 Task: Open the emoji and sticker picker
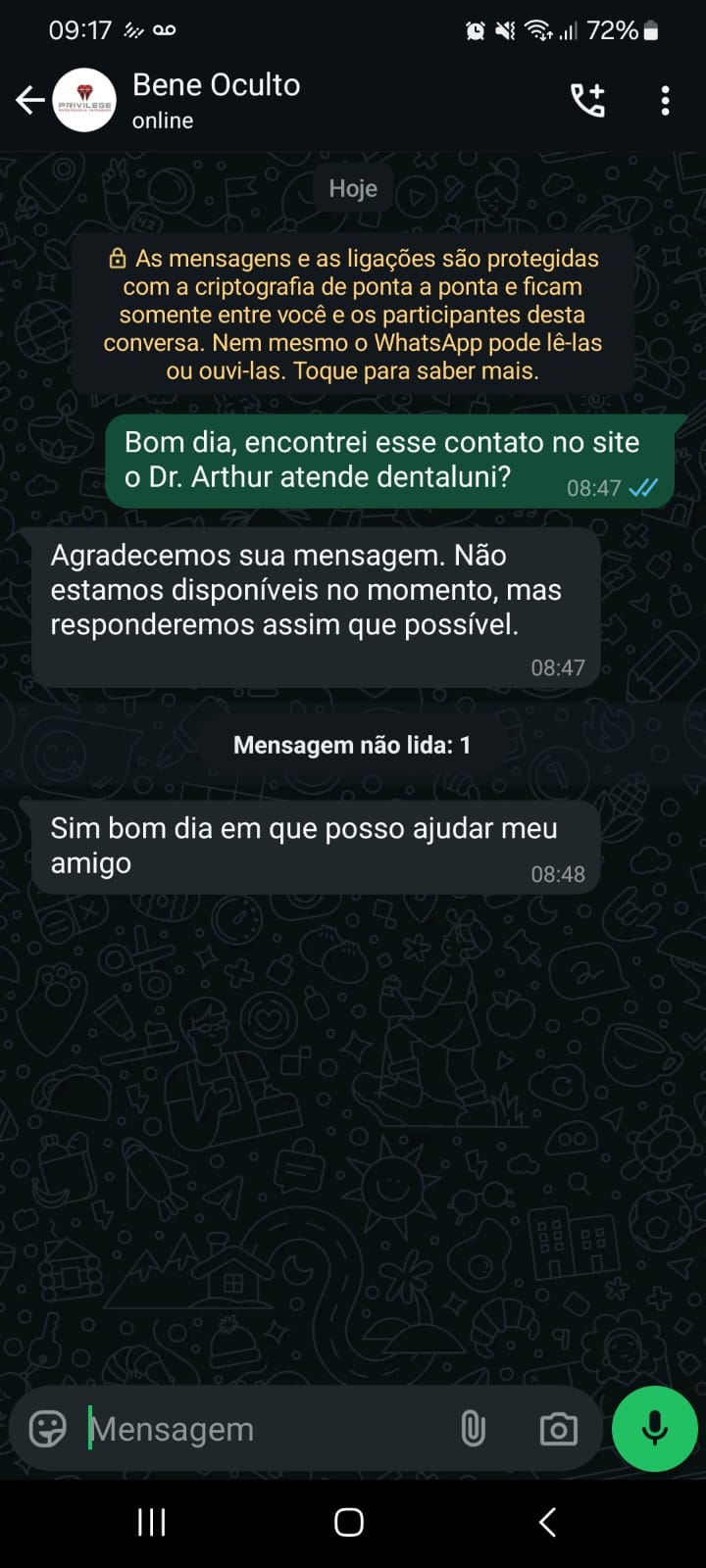[47, 1429]
